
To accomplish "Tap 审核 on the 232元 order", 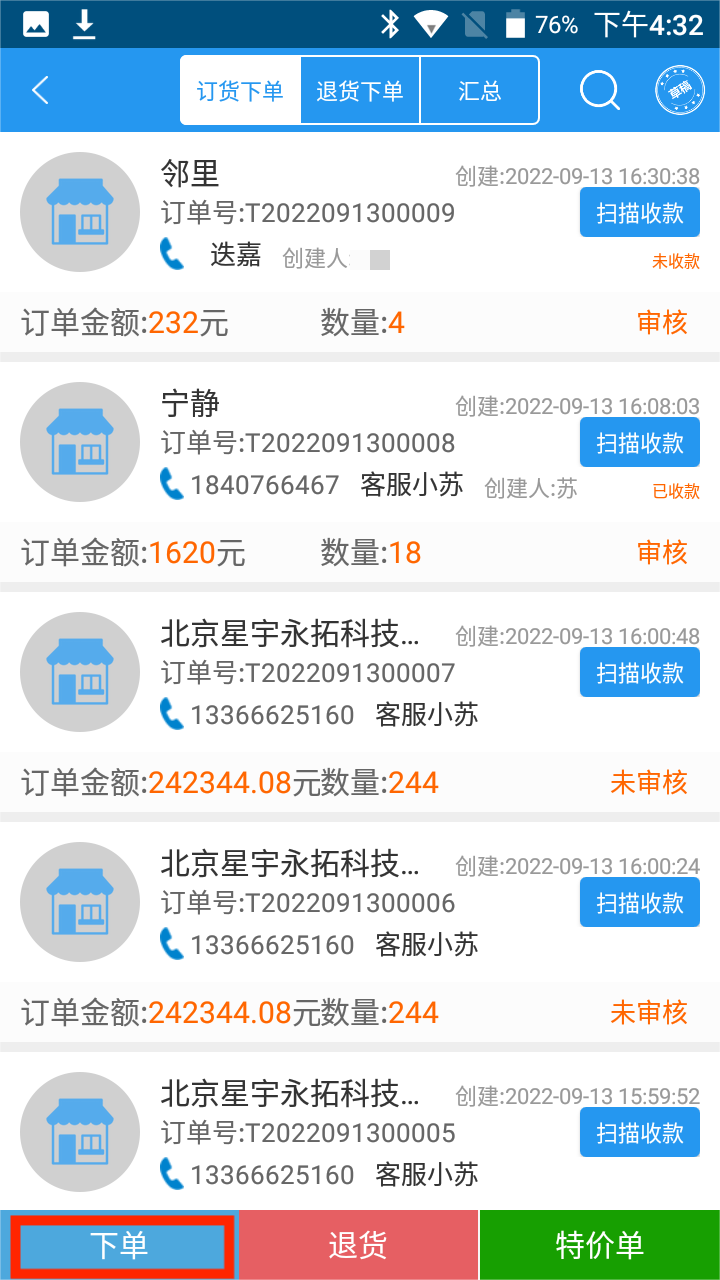I will [x=662, y=323].
